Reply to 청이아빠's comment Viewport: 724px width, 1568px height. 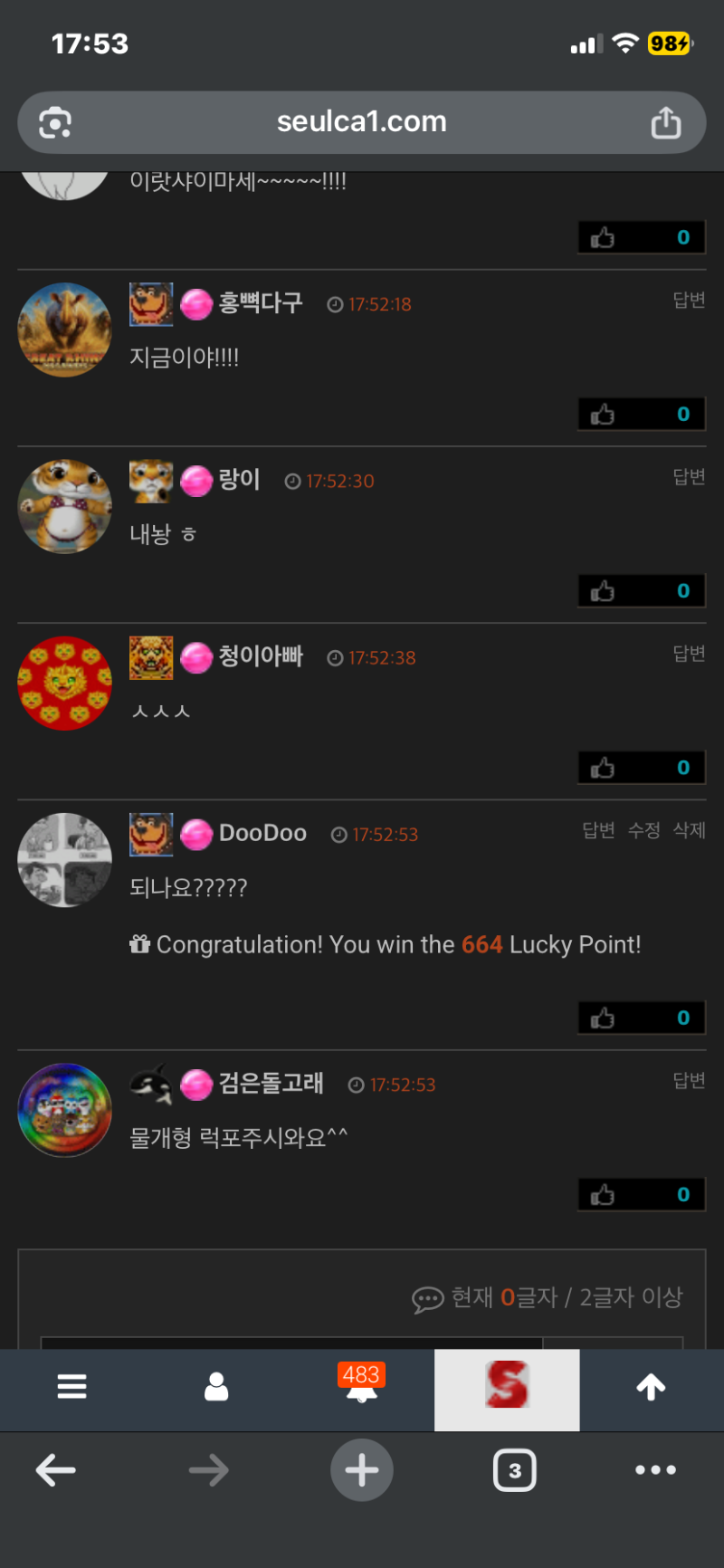pos(689,653)
